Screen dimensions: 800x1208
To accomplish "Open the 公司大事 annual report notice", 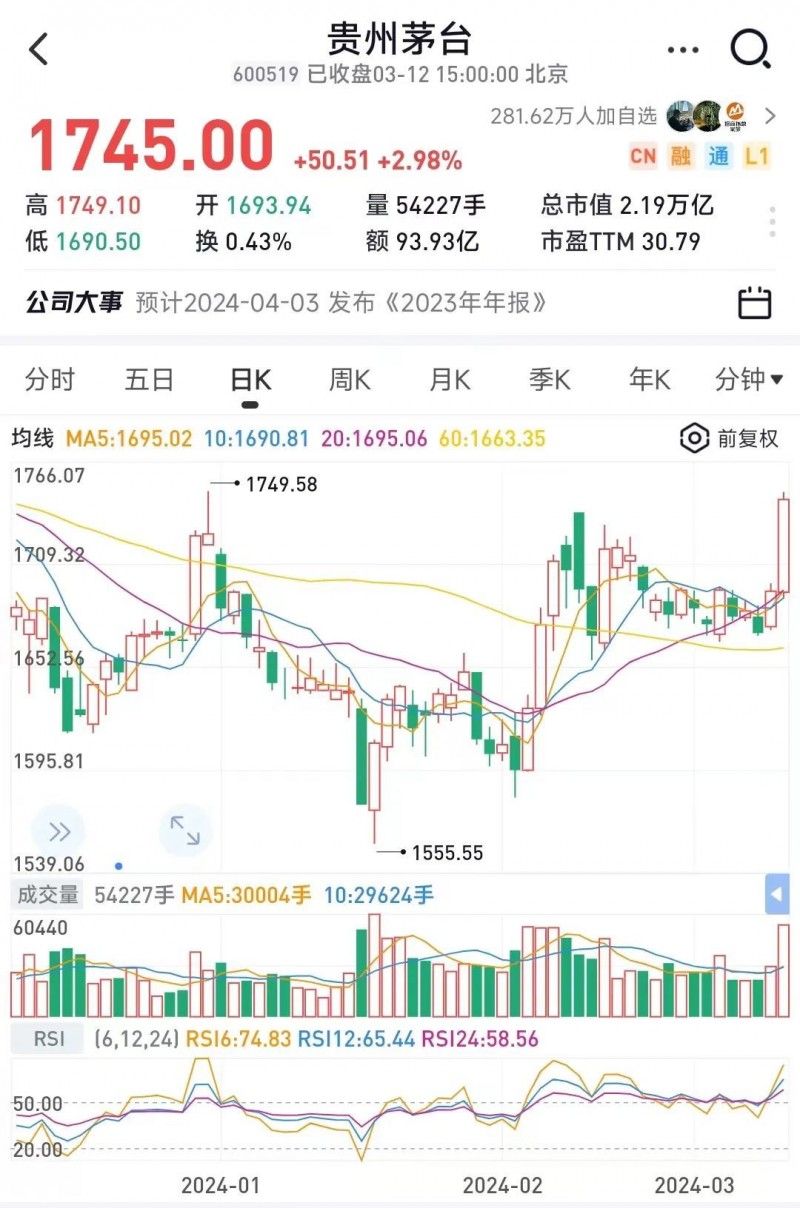I will 340,302.
